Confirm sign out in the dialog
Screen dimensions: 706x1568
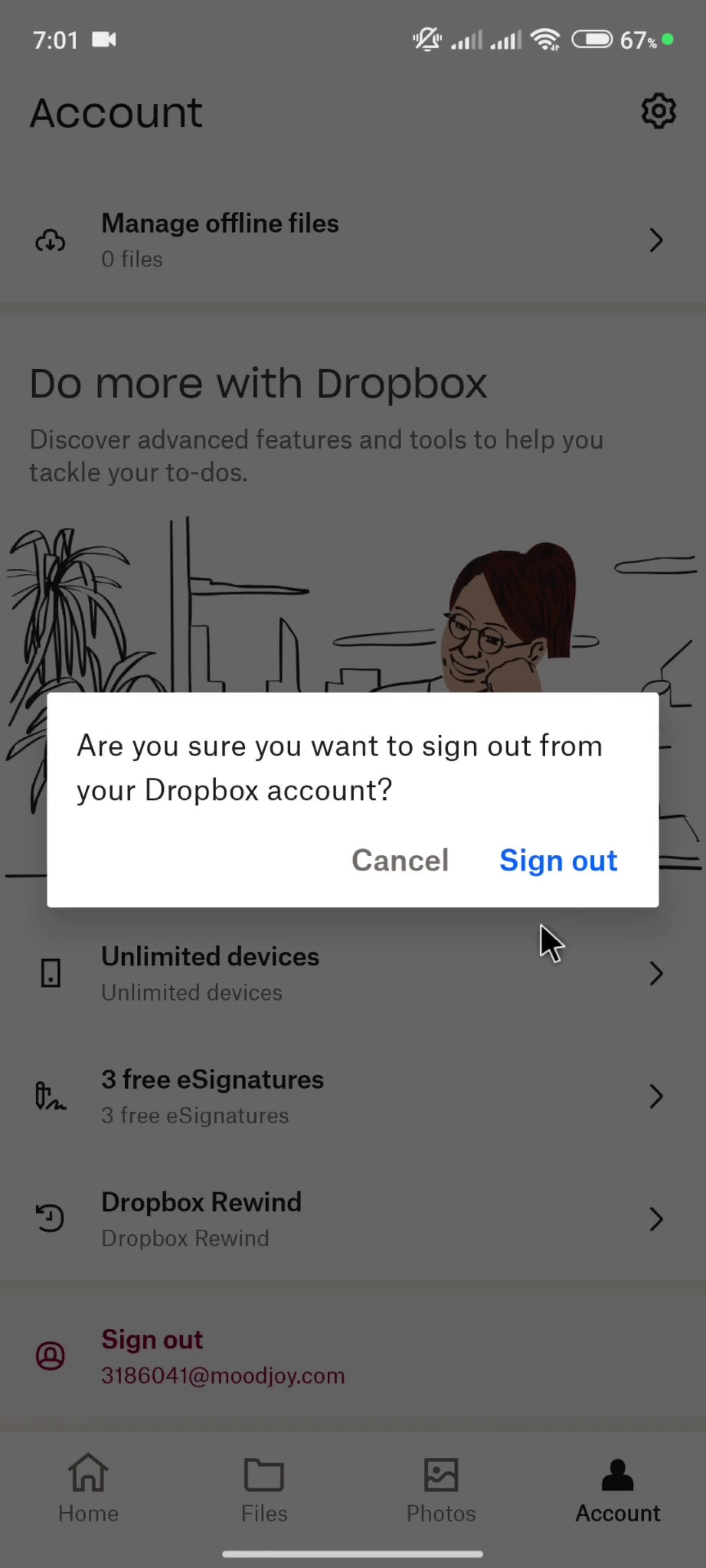pyautogui.click(x=558, y=860)
